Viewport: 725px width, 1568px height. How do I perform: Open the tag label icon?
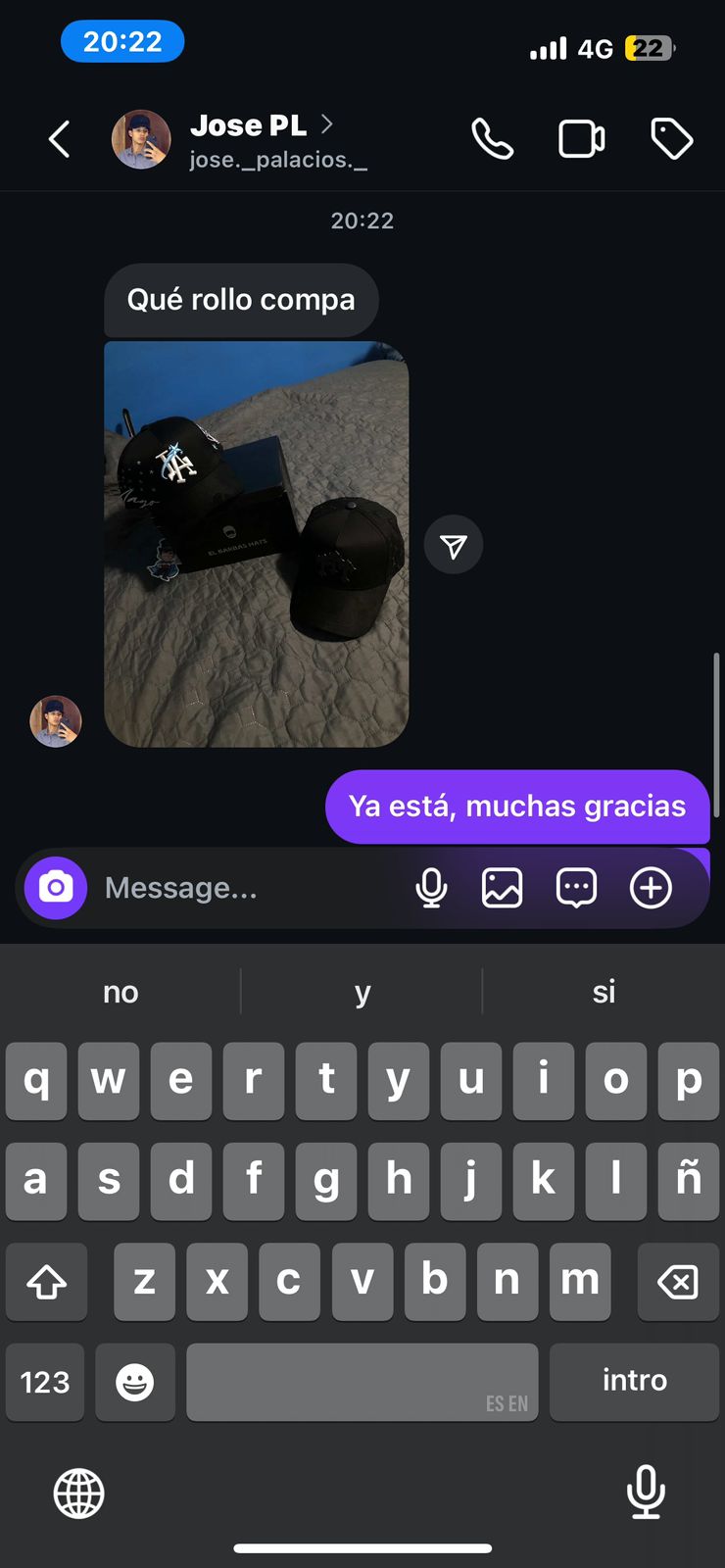(x=671, y=139)
